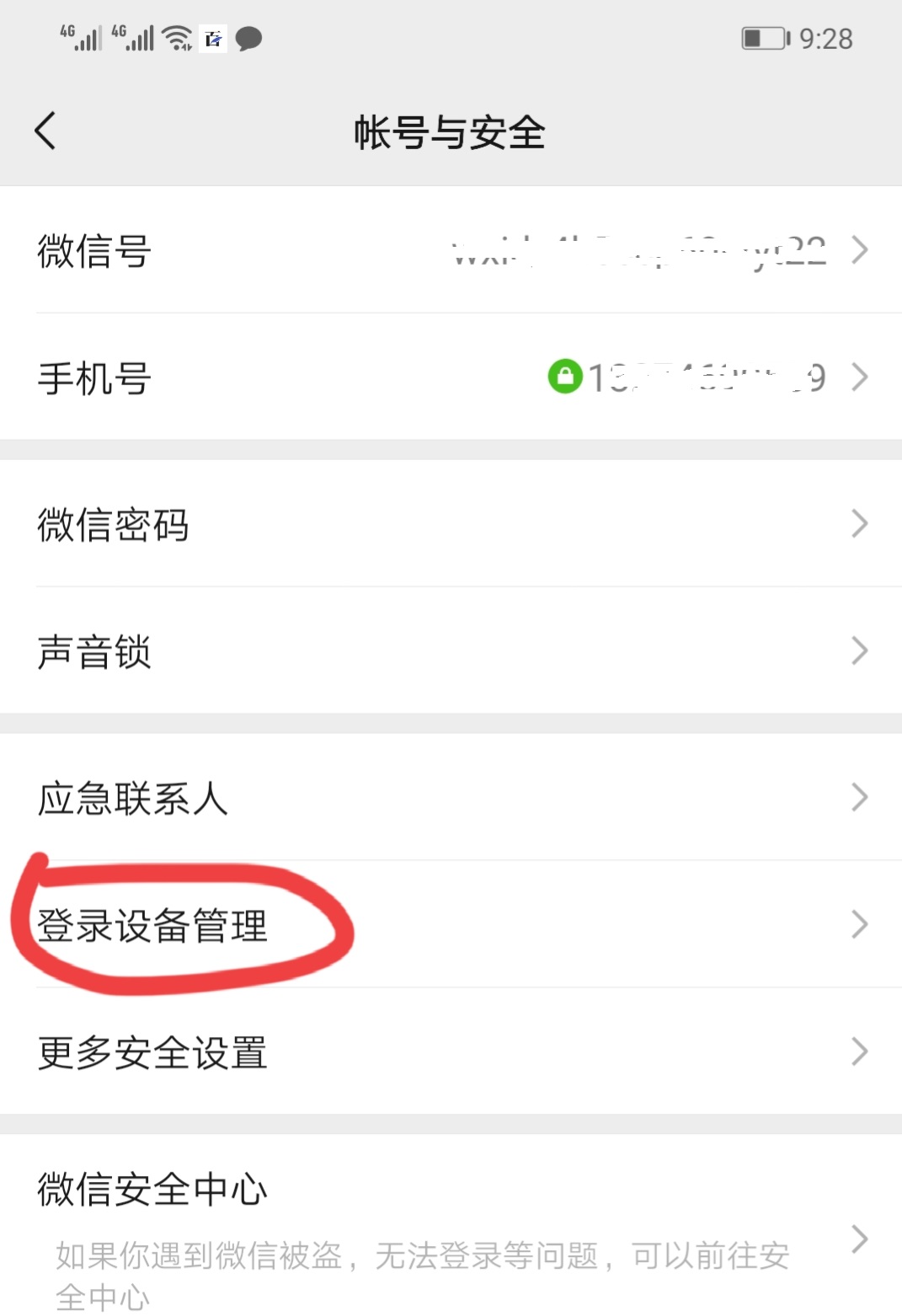Click the screenshot edit icon in status bar
The height and width of the screenshot is (1316, 902).
[211, 39]
